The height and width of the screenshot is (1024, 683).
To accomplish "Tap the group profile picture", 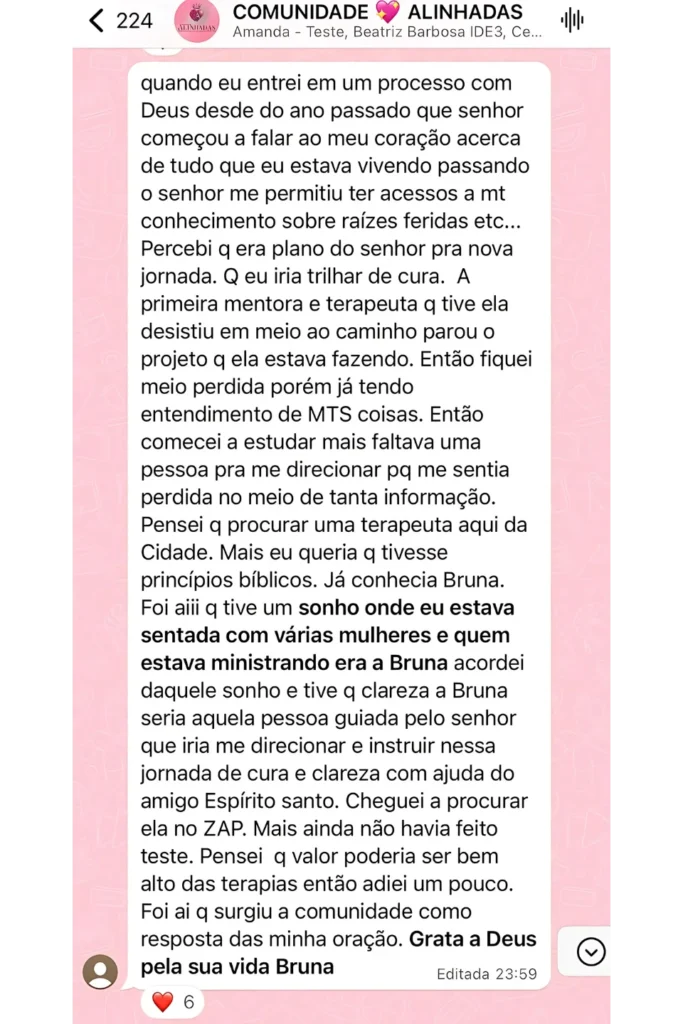I will point(196,21).
